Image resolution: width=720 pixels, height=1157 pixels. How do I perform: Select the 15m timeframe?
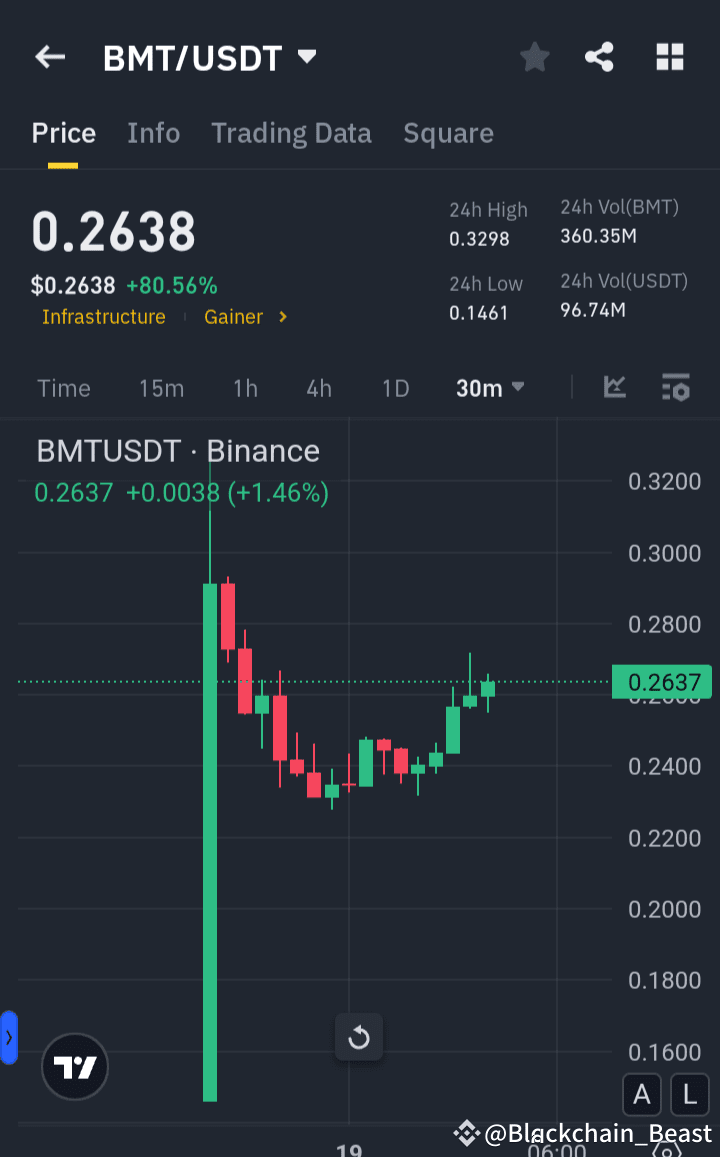161,388
